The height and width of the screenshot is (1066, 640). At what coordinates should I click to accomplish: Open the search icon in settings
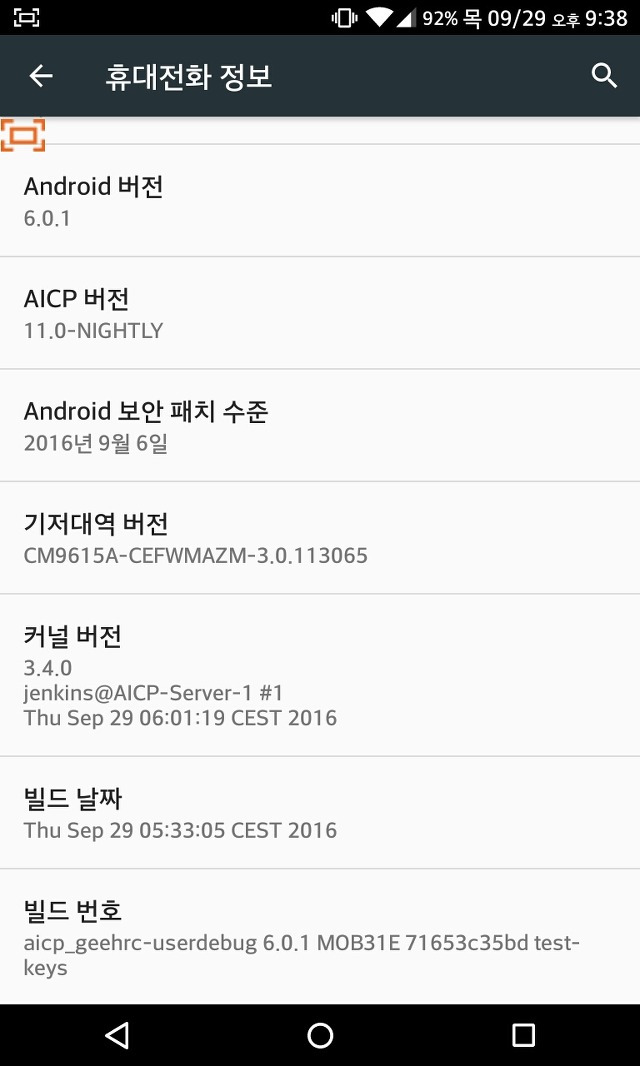click(x=604, y=76)
